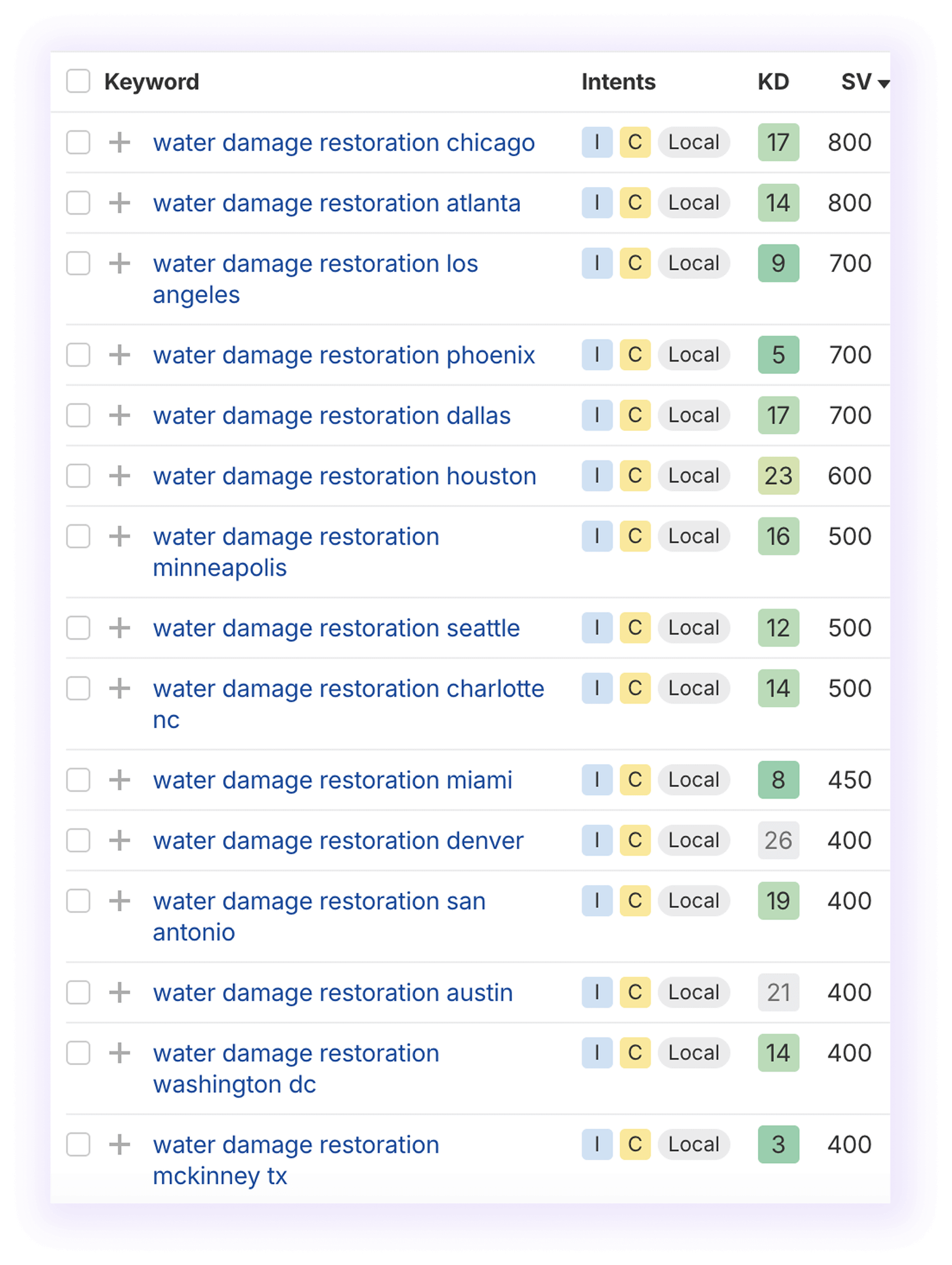Tick the checkbox for san antonio keyword
Image resolution: width=952 pixels, height=1265 pixels.
click(78, 901)
